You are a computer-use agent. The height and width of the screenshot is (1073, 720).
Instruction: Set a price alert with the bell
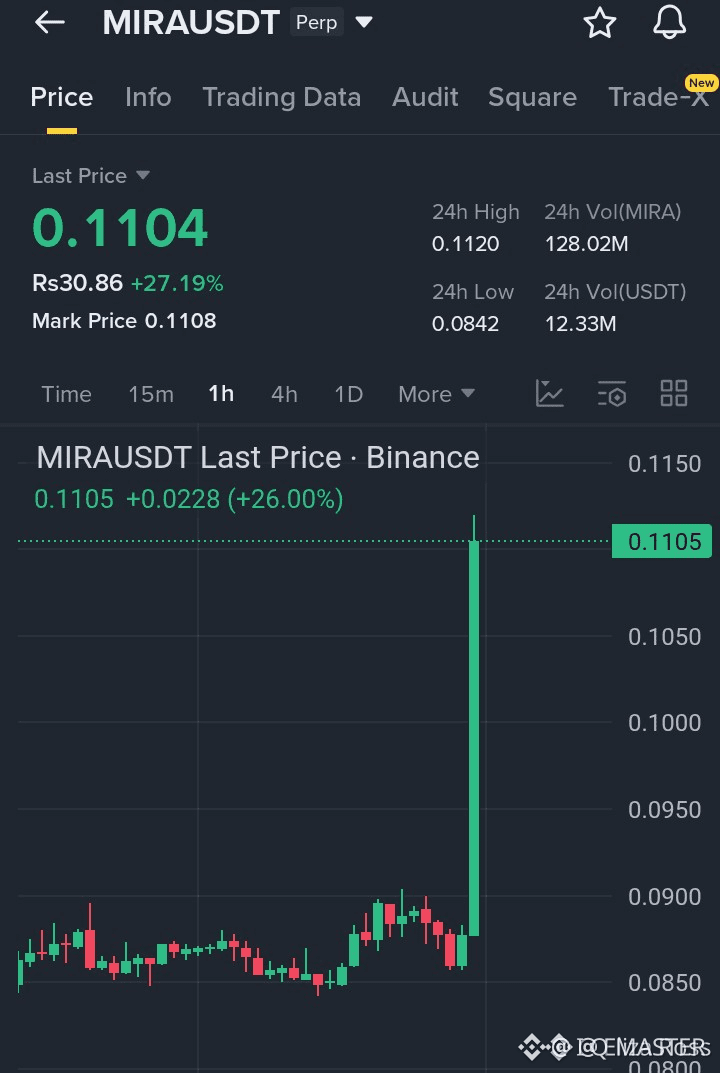[670, 23]
